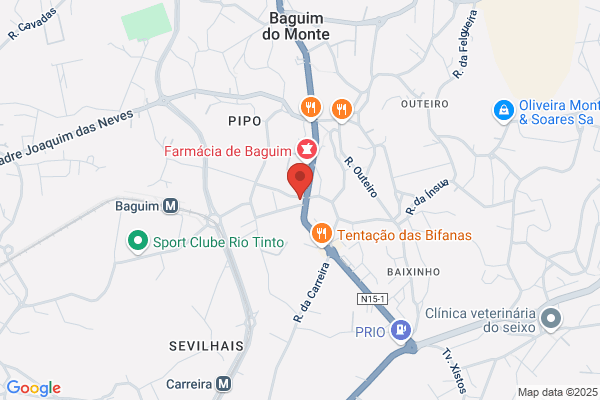The width and height of the screenshot is (600, 400).
Task: Open the Farmácia de Baguim pharmacy marker
Action: pyautogui.click(x=307, y=149)
